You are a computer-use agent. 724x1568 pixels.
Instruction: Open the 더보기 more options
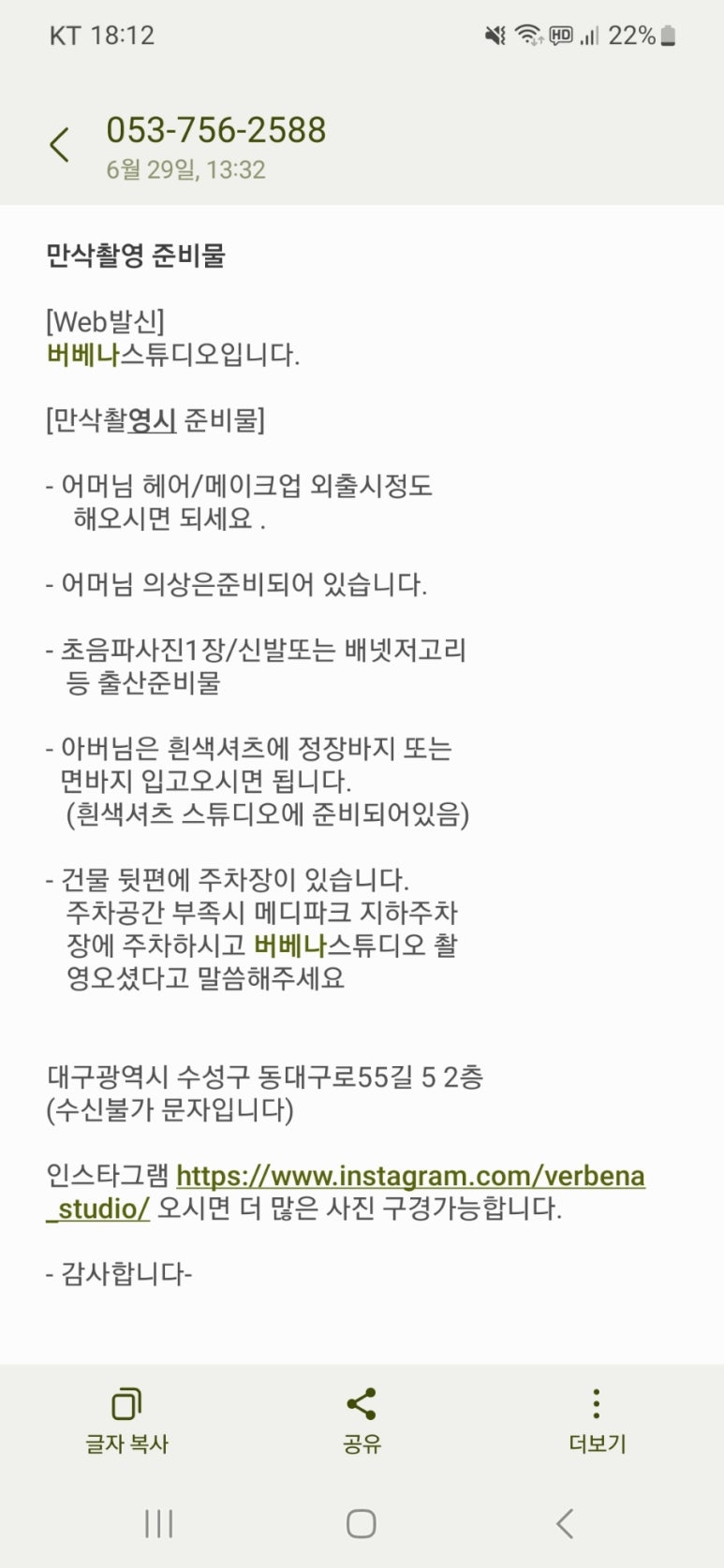coord(597,1420)
